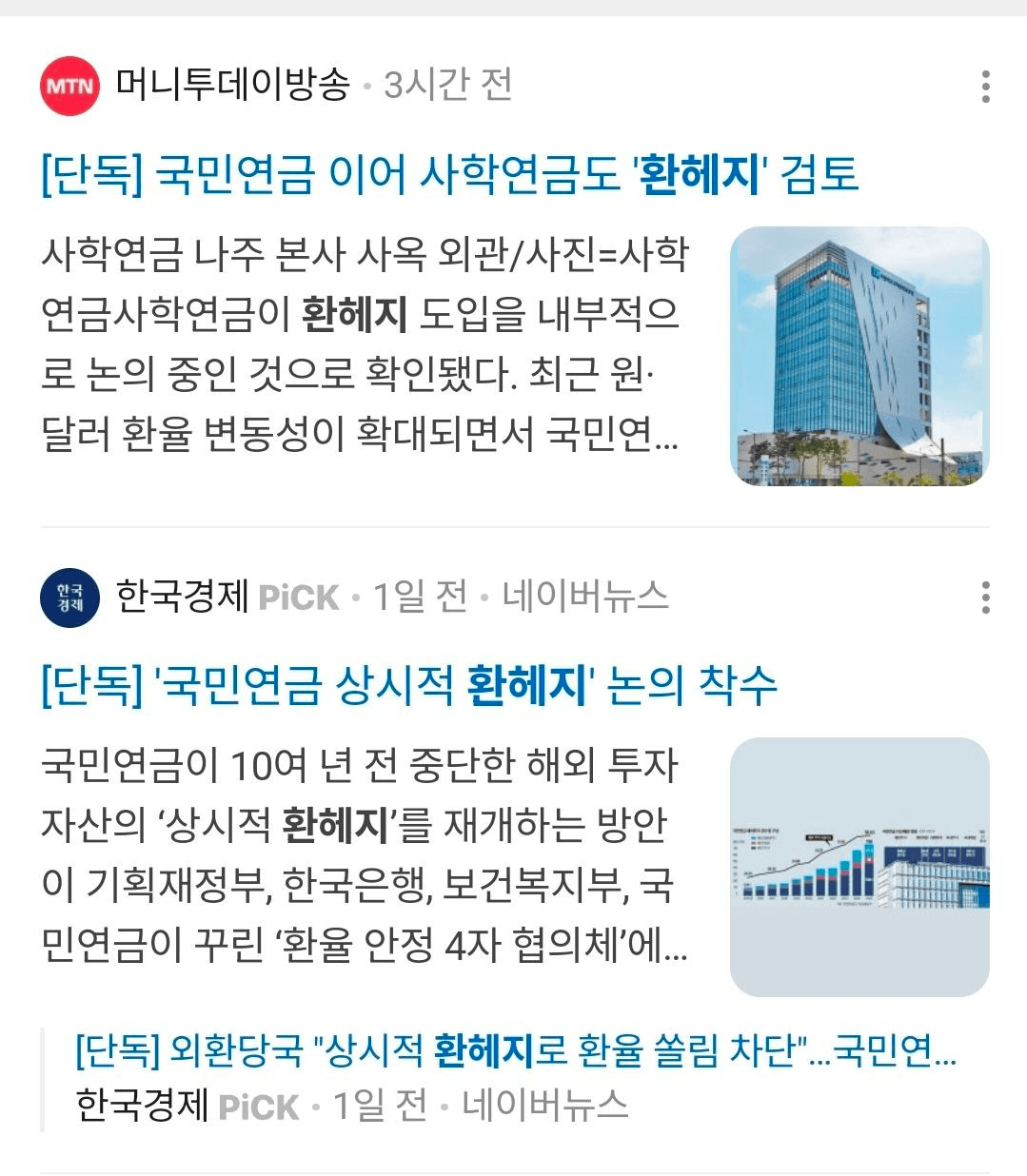Open 네이버뉴스 link beside 한국경제 PiCK 1일 전
1027x1176 pixels.
(x=585, y=598)
